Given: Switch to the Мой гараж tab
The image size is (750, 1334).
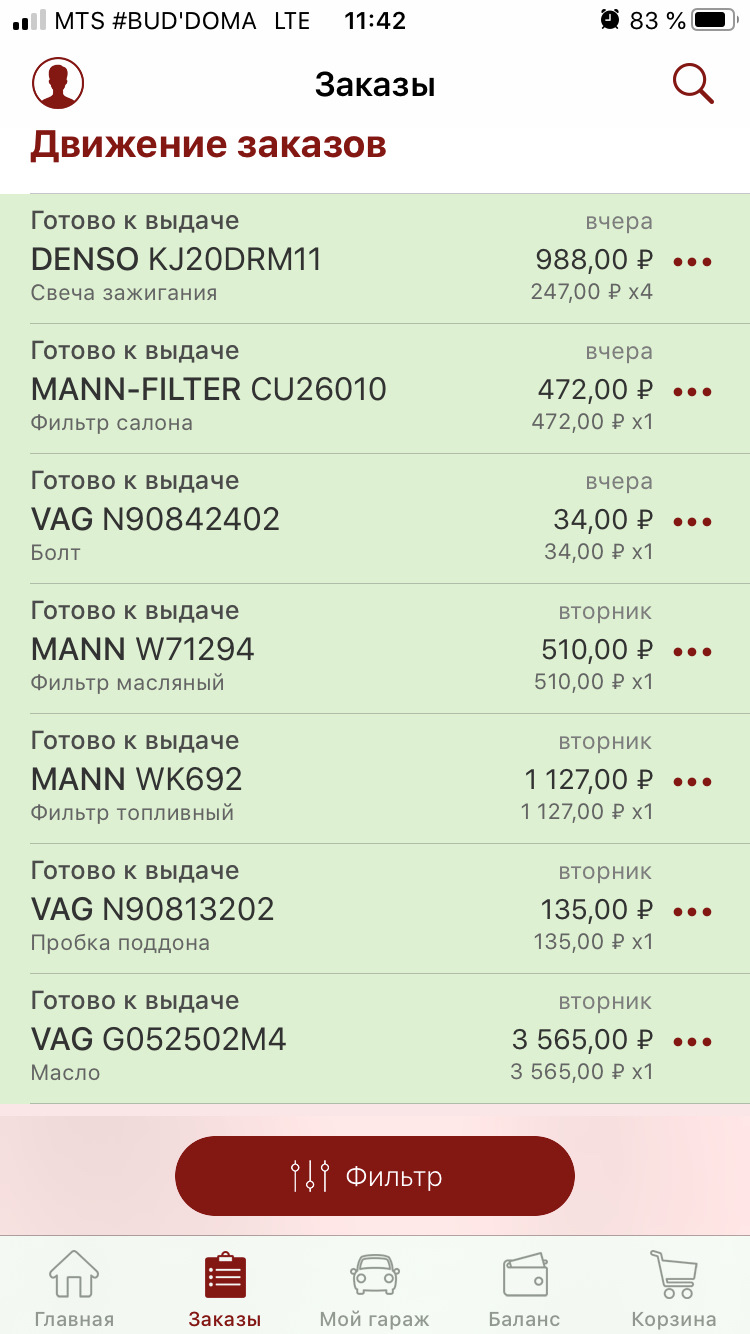Looking at the screenshot, I should pyautogui.click(x=374, y=1289).
